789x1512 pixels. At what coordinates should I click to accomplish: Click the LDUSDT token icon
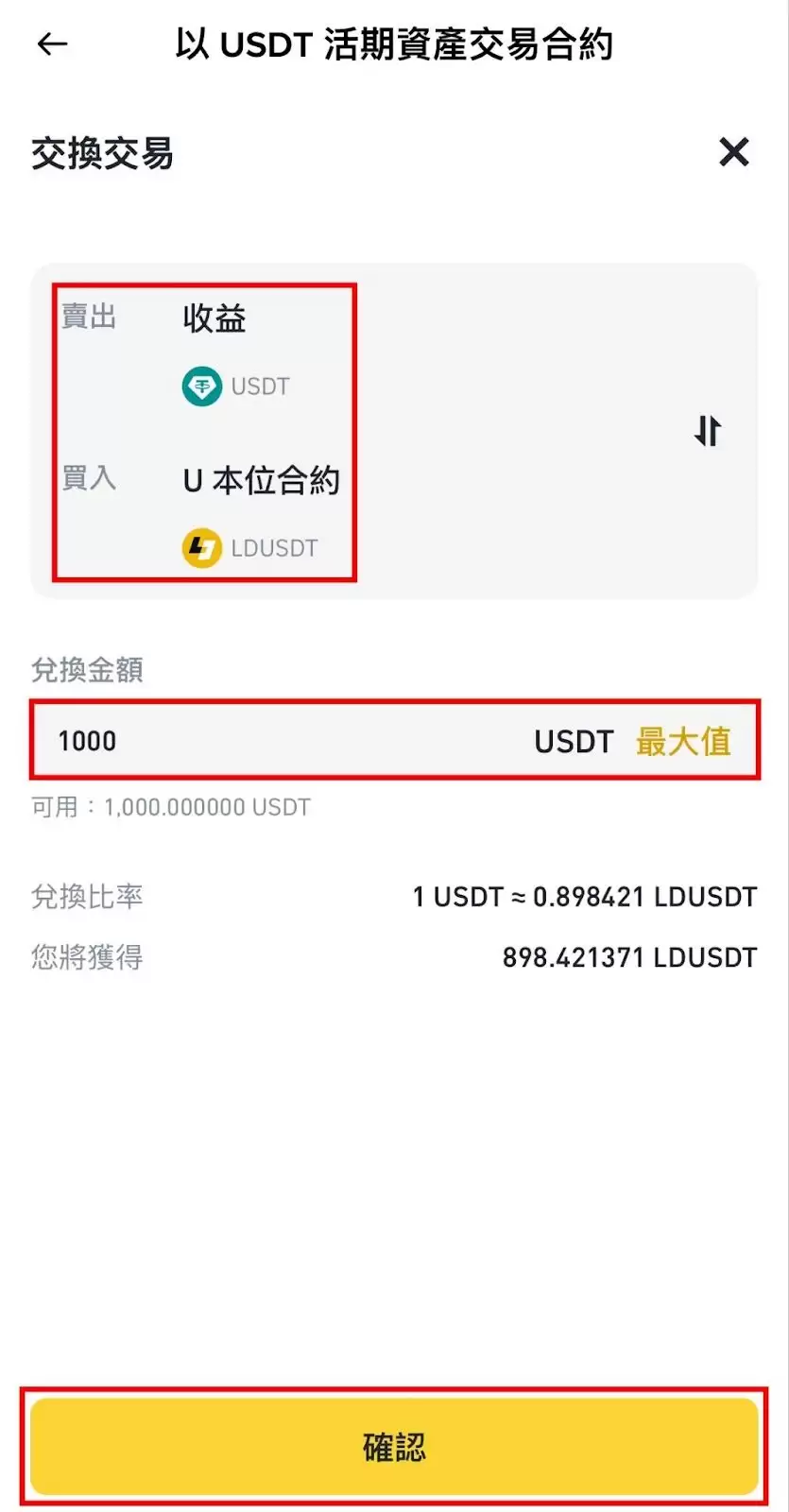pyautogui.click(x=201, y=546)
